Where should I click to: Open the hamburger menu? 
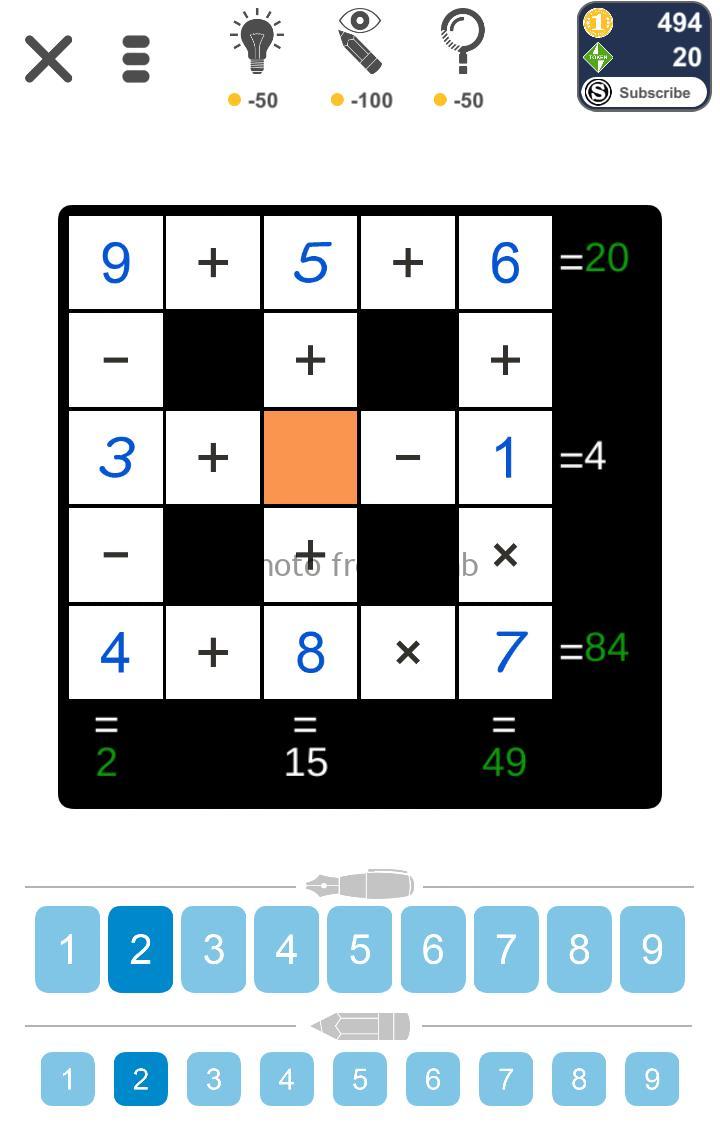pyautogui.click(x=136, y=59)
